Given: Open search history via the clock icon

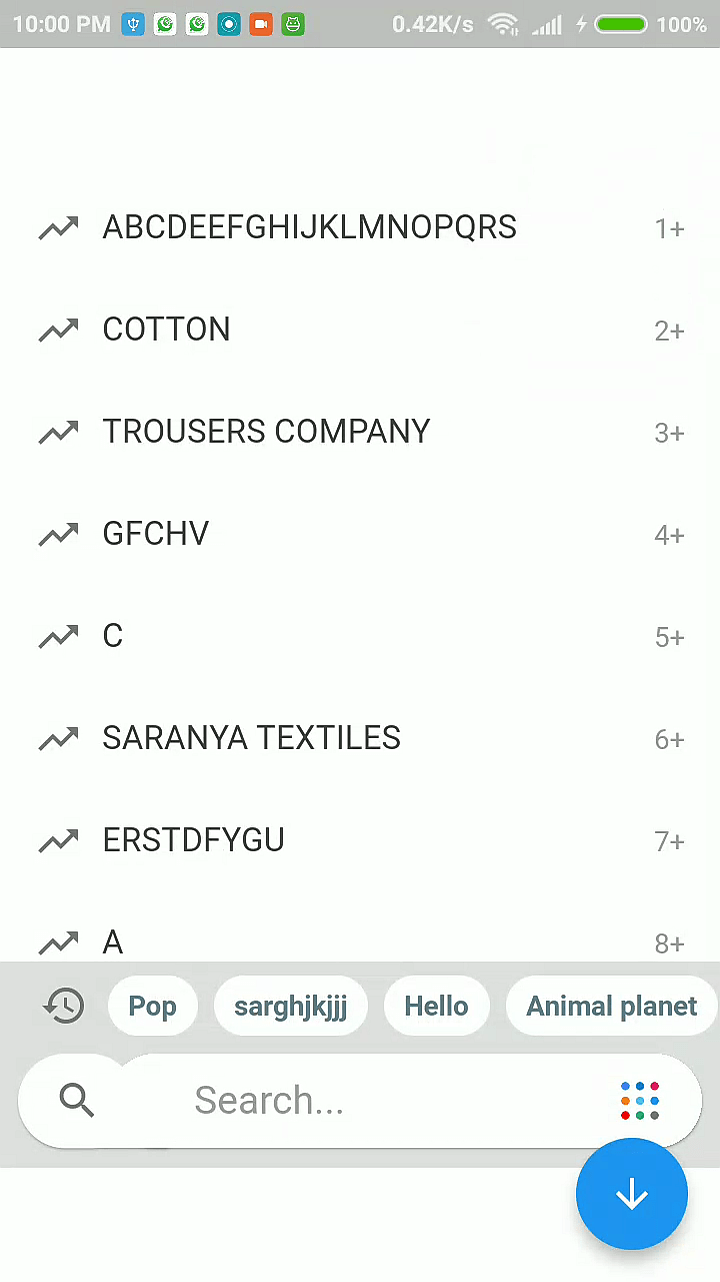Looking at the screenshot, I should pyautogui.click(x=63, y=1005).
